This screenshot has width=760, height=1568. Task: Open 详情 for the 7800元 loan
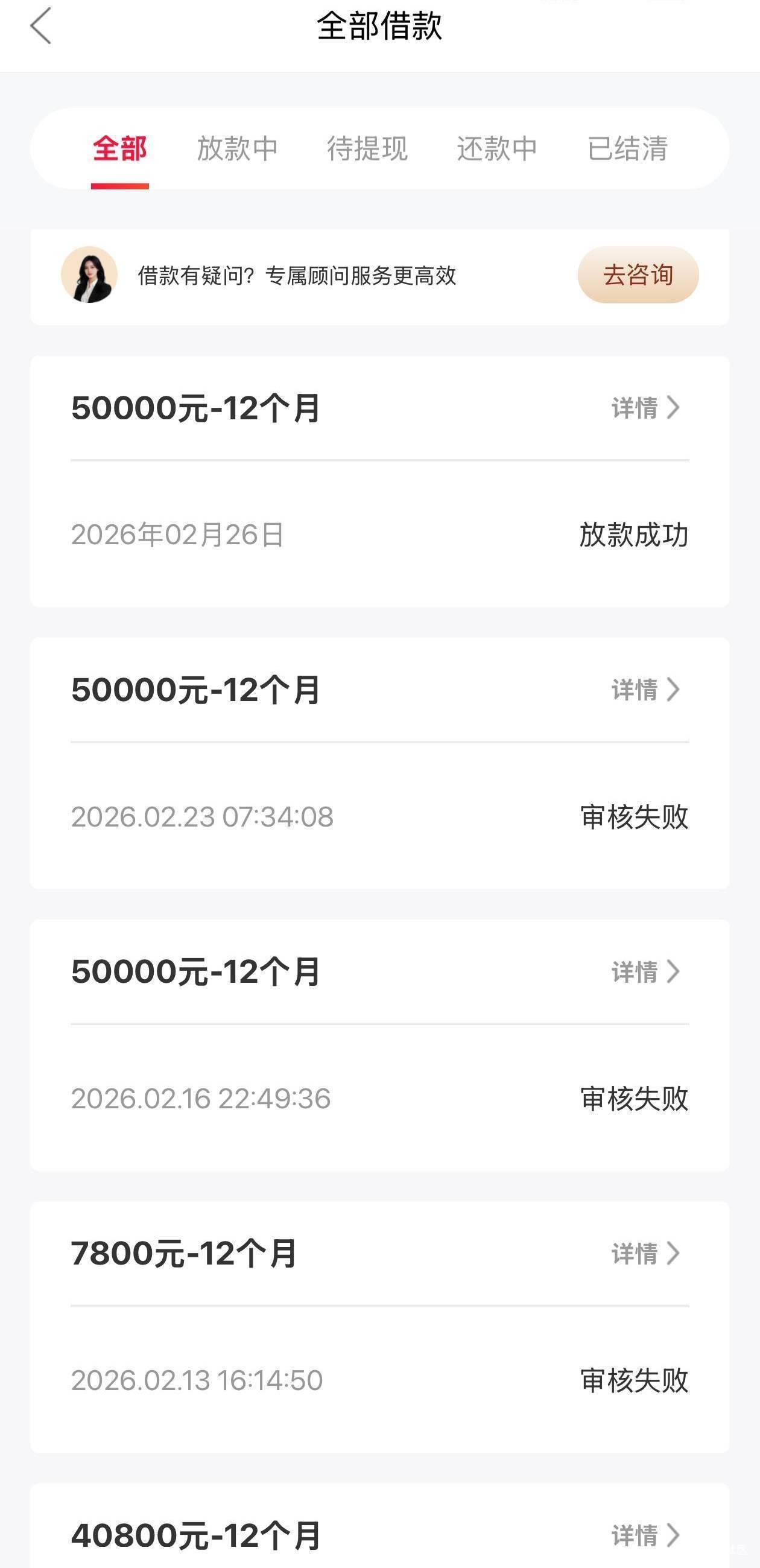click(645, 1253)
